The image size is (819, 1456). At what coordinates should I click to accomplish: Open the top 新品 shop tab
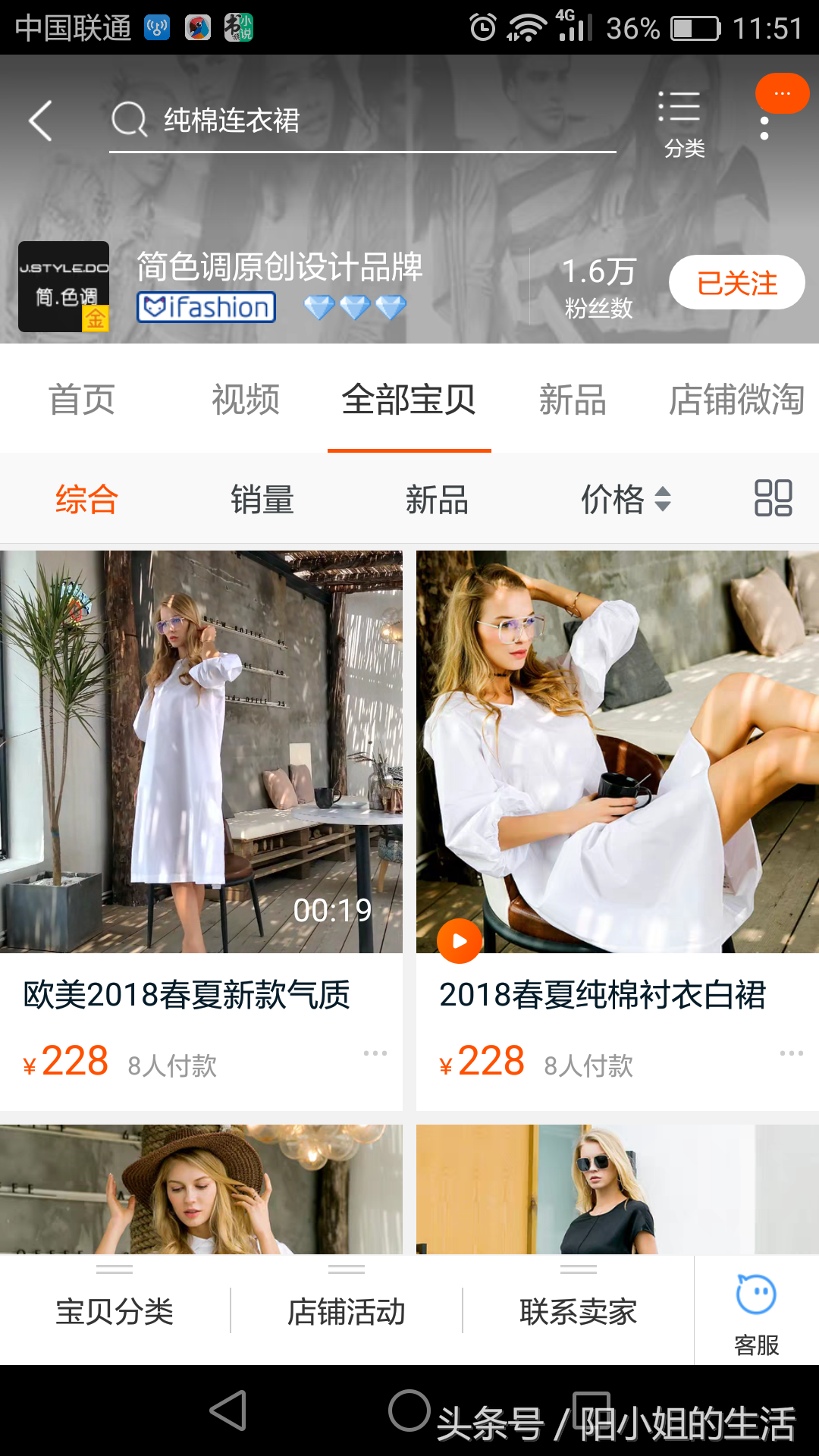pos(573,400)
